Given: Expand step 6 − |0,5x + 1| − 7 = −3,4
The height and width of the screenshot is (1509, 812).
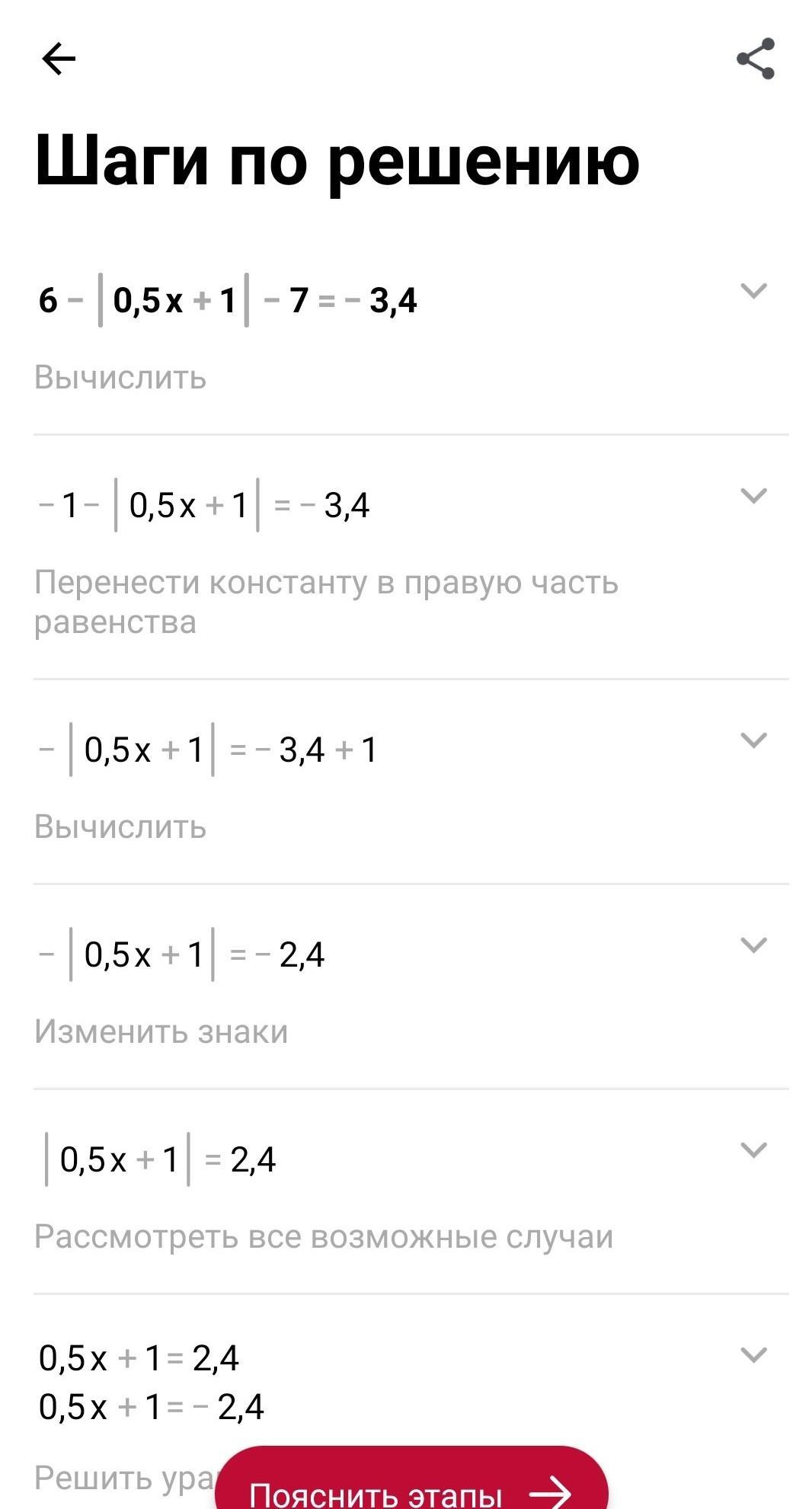Looking at the screenshot, I should [x=753, y=290].
